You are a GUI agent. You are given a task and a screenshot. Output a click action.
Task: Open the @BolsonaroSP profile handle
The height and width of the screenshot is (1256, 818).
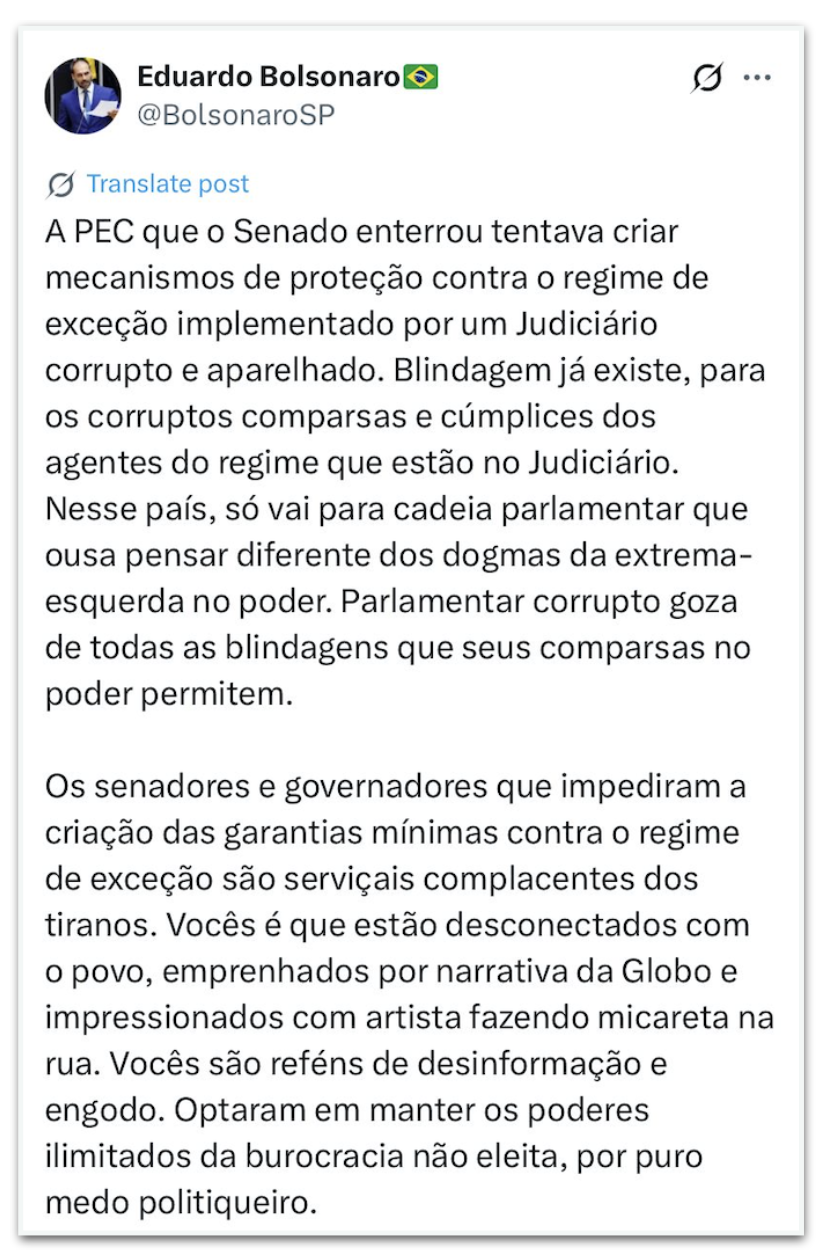click(235, 115)
